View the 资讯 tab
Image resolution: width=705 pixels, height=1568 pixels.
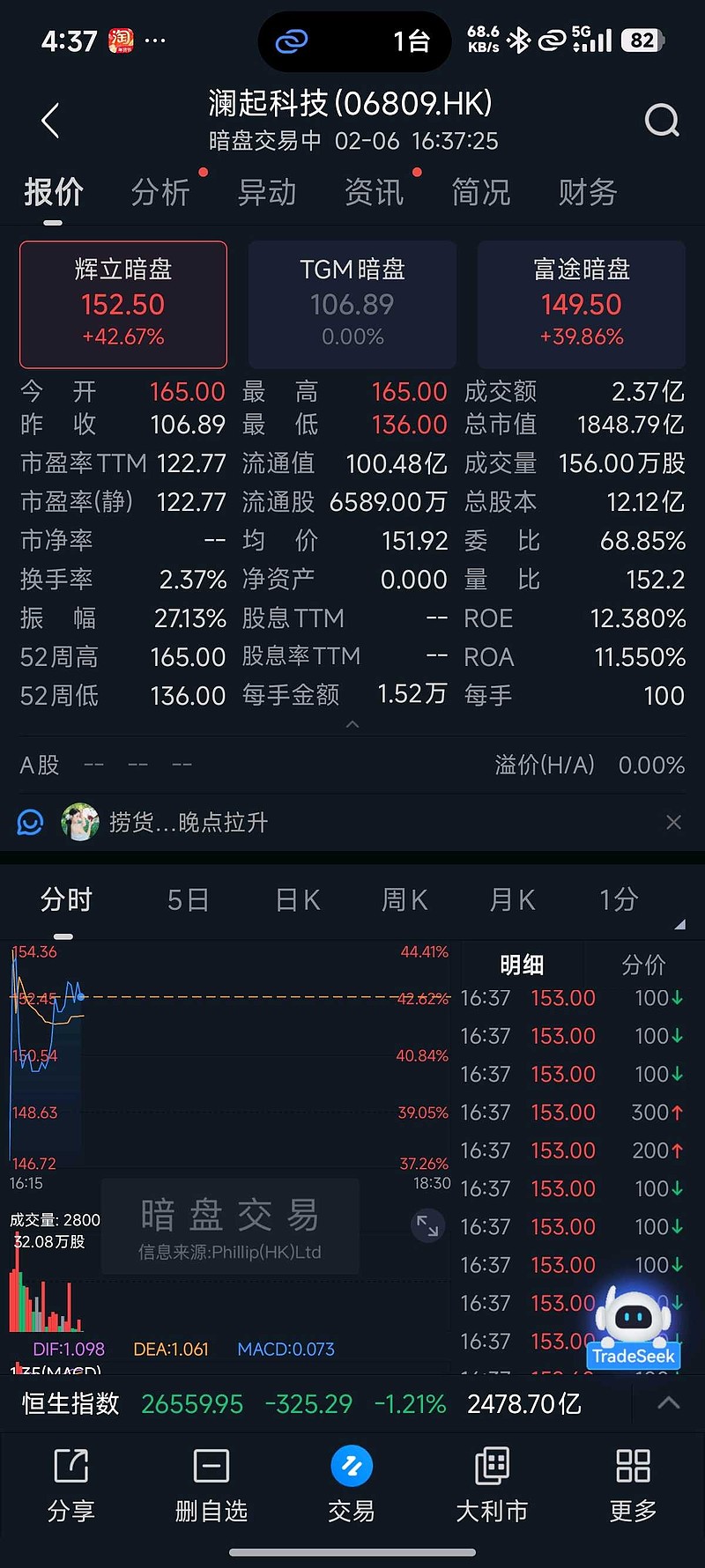pyautogui.click(x=374, y=192)
